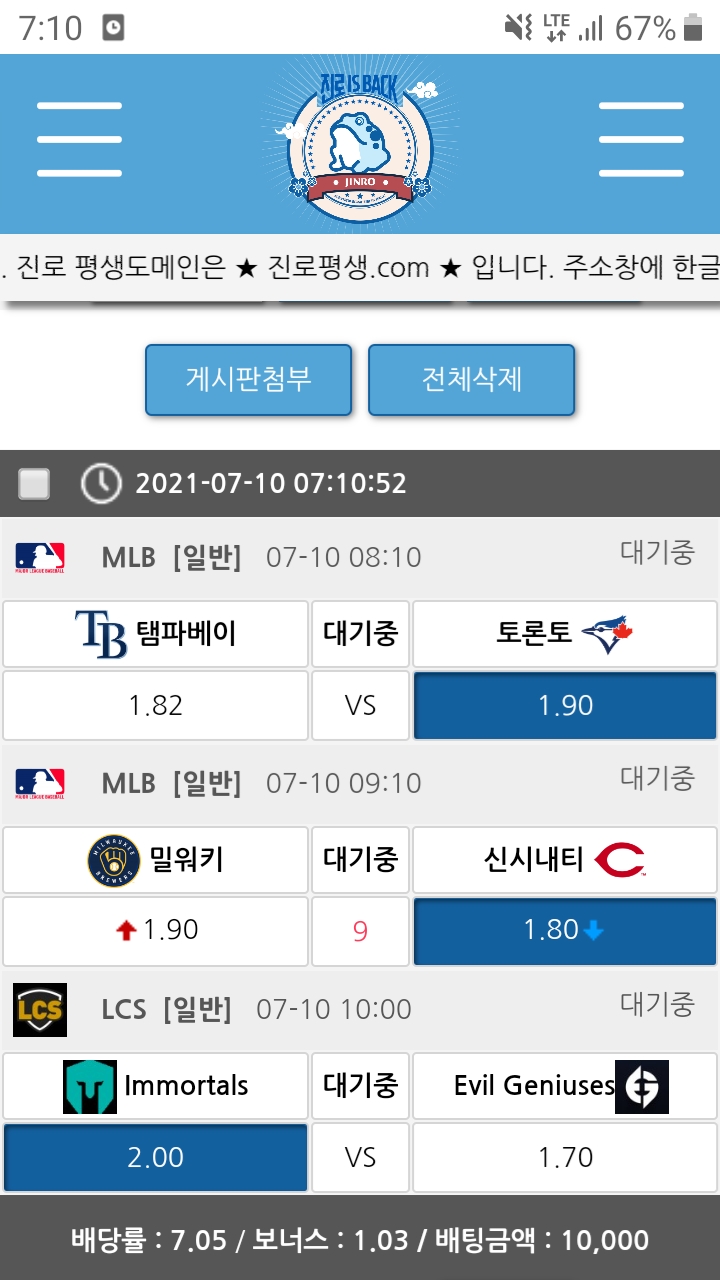Screen dimensions: 720x1280
Task: Select 탬파베이 odds 1.82
Action: [x=156, y=705]
